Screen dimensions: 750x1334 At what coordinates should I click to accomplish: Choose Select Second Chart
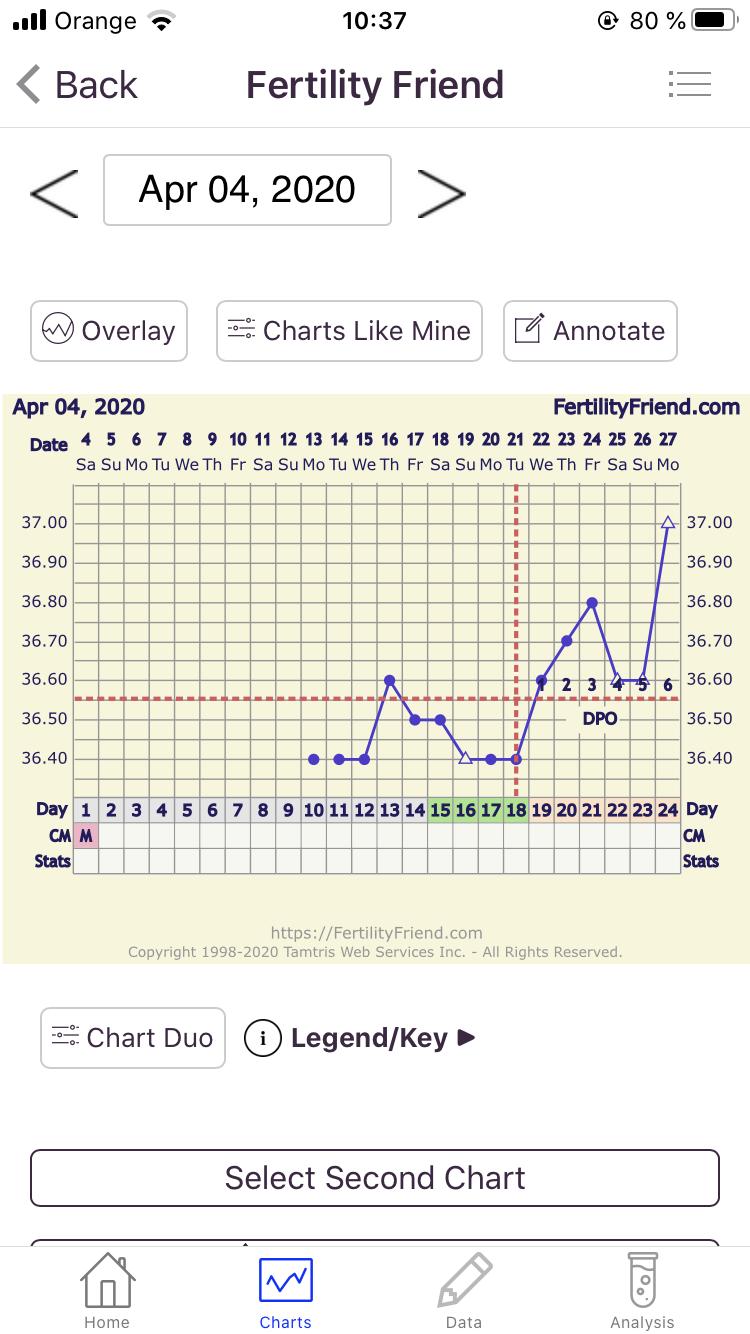375,1178
